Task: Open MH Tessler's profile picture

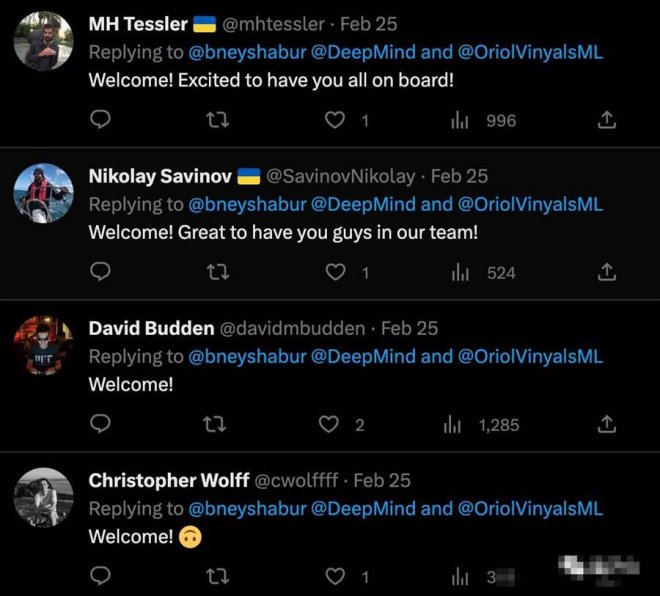Action: point(43,39)
